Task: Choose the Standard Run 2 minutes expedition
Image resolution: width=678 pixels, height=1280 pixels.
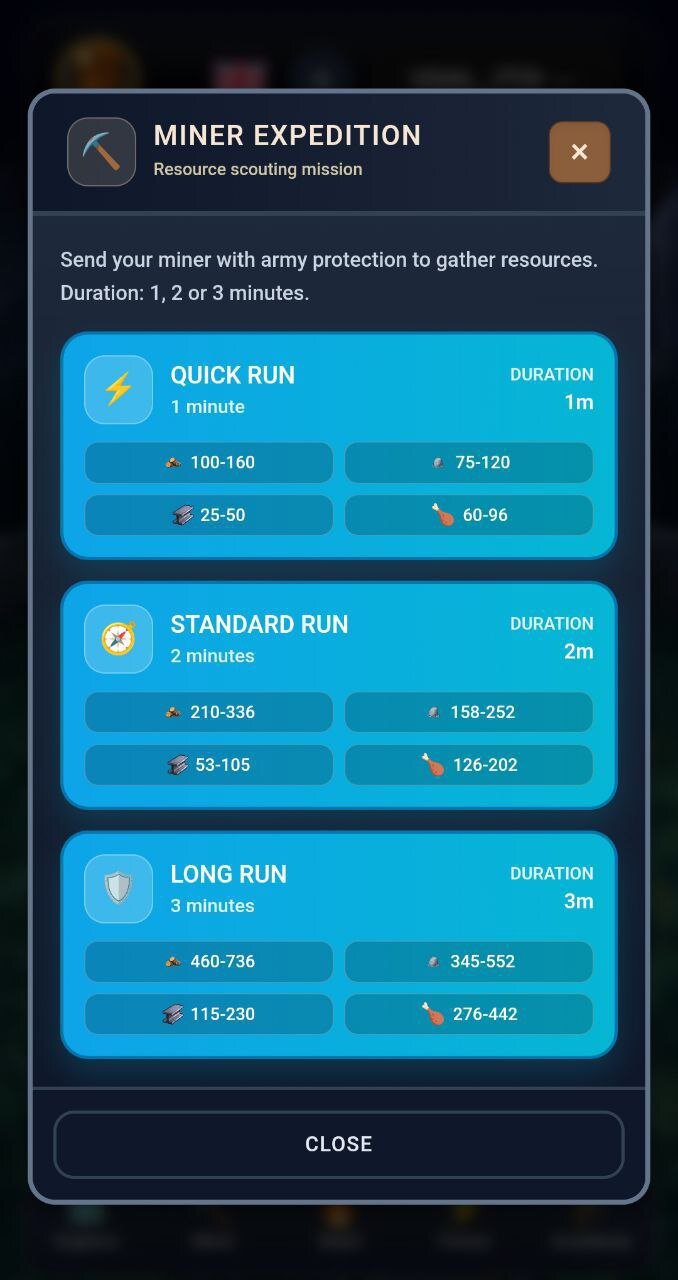Action: [338, 641]
